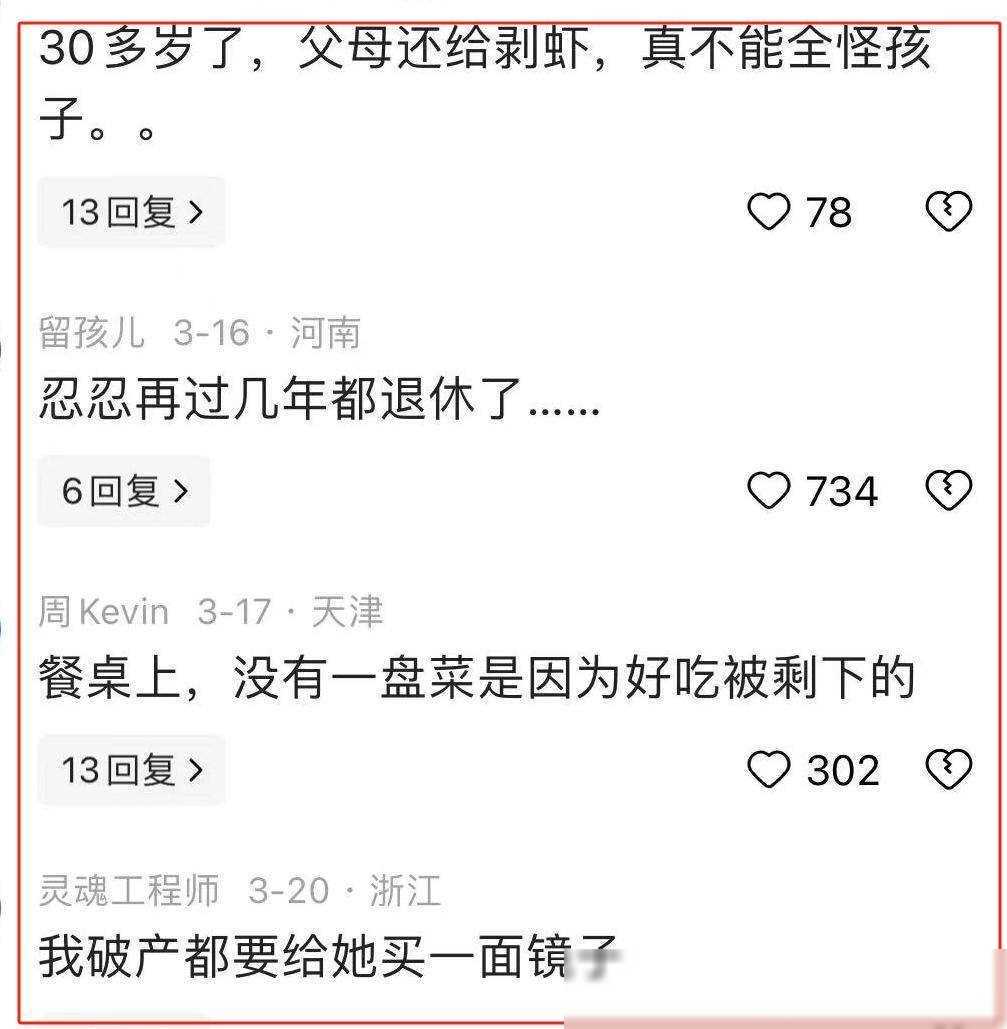
Task: Dislike the comment about 父母还给剥虾
Action: pos(947,212)
